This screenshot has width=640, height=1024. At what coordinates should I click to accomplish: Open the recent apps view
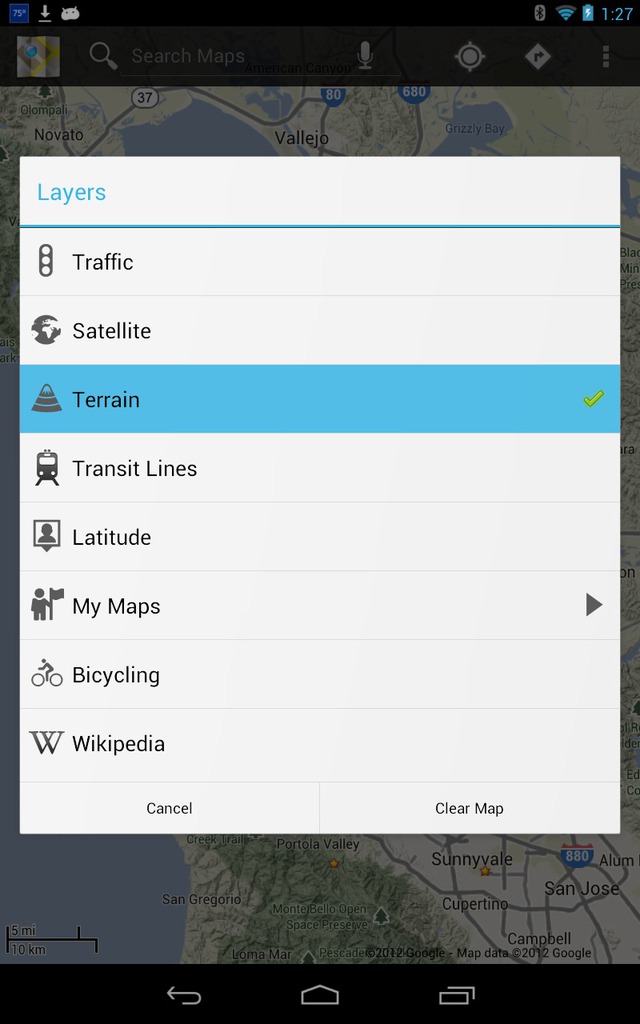456,995
